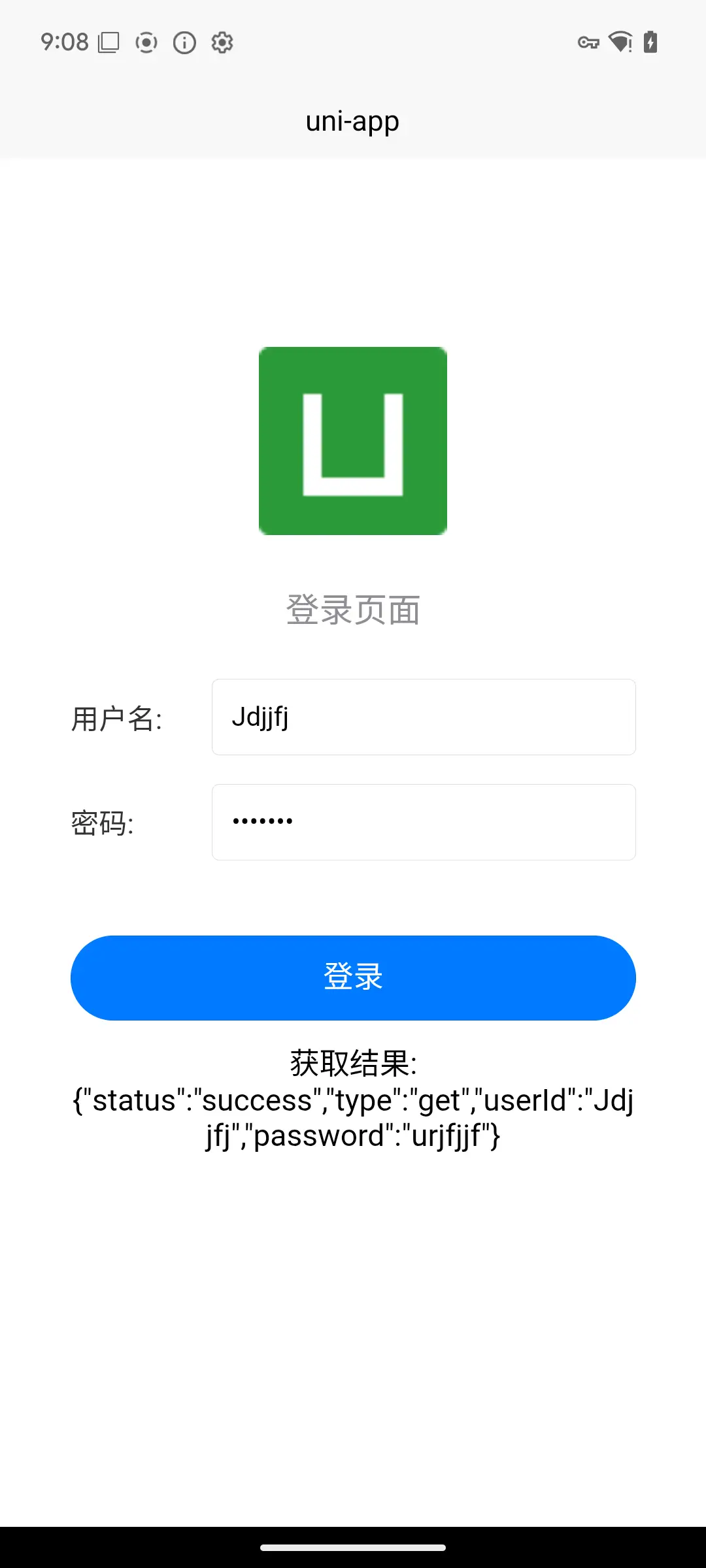The image size is (706, 1568).
Task: Tap the blue 登录 login button
Action: (x=353, y=977)
